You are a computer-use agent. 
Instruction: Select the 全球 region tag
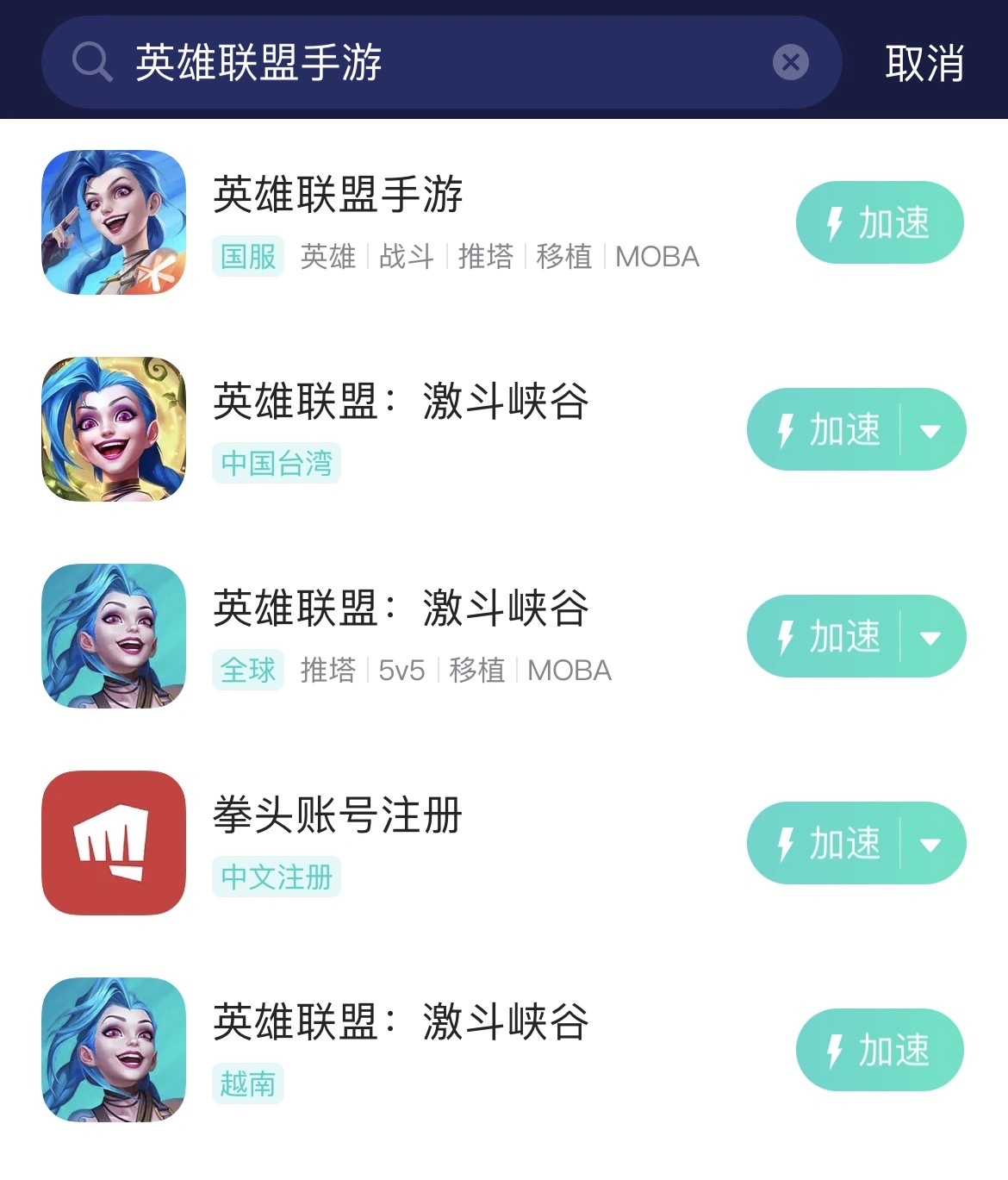pyautogui.click(x=246, y=671)
